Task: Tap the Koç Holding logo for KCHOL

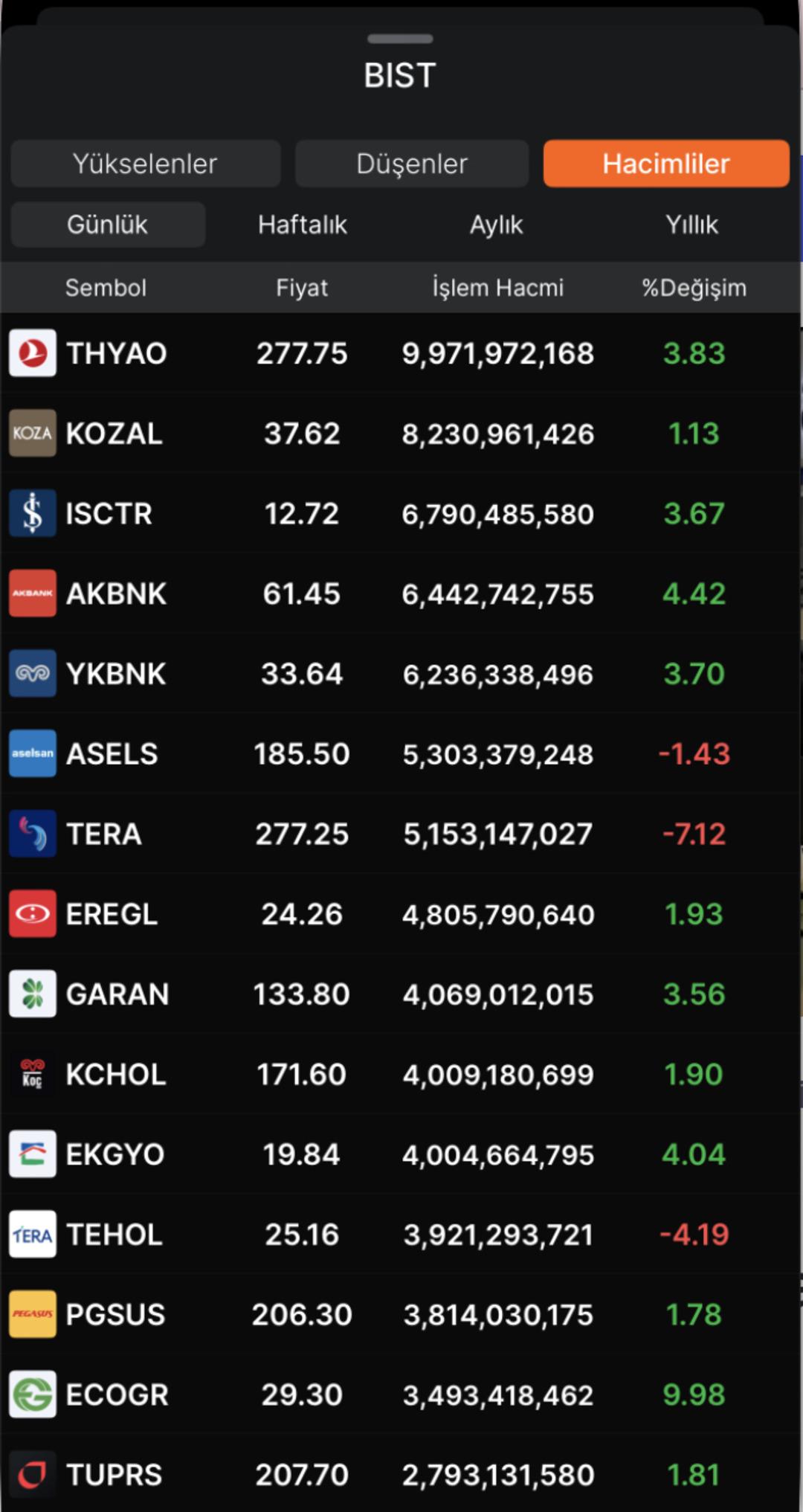Action: (33, 1074)
